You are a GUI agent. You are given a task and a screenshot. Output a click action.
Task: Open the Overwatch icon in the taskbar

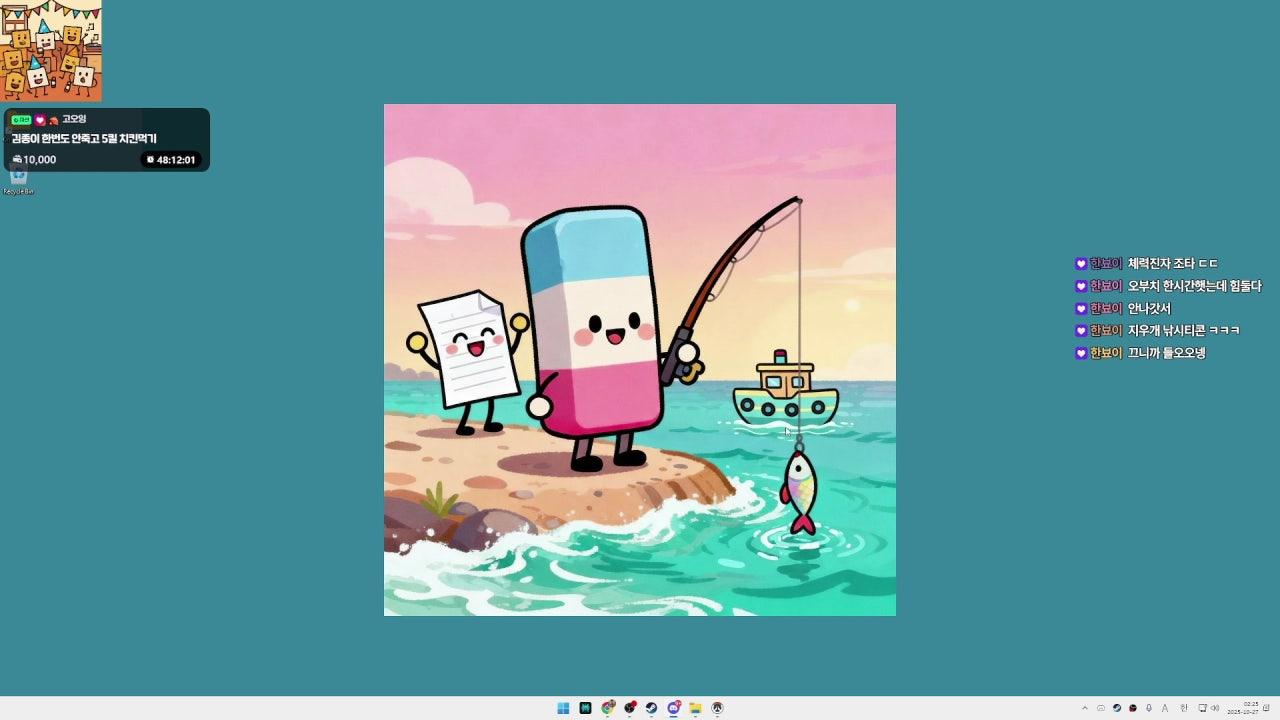pos(717,708)
